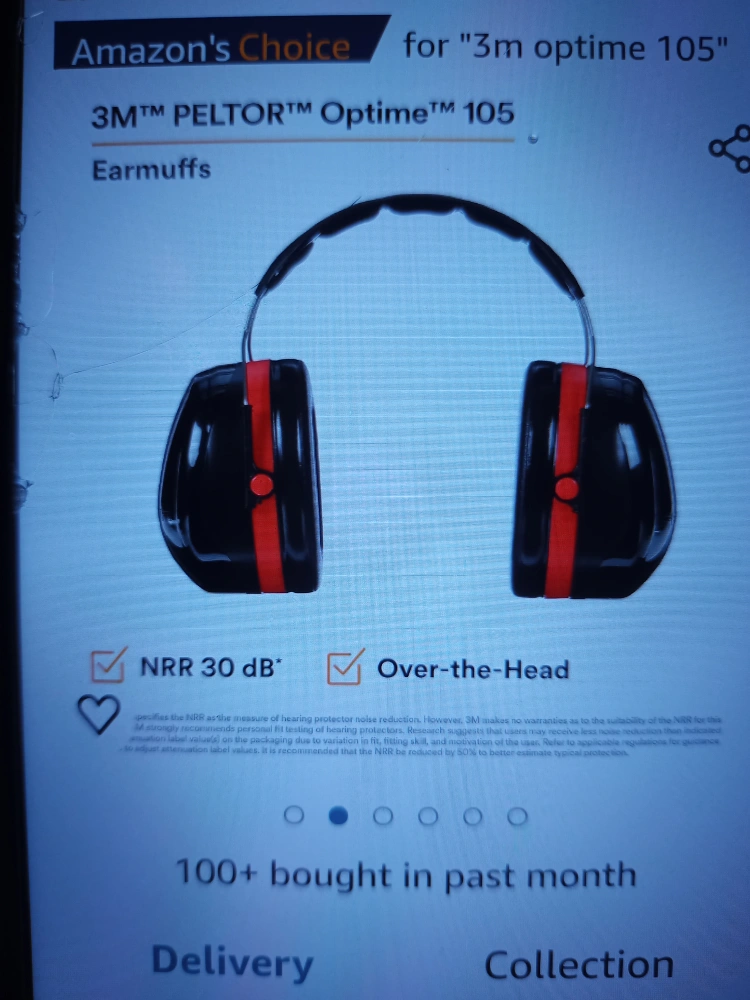Switch to the Collection option
This screenshot has height=1000, width=750.
tap(578, 965)
